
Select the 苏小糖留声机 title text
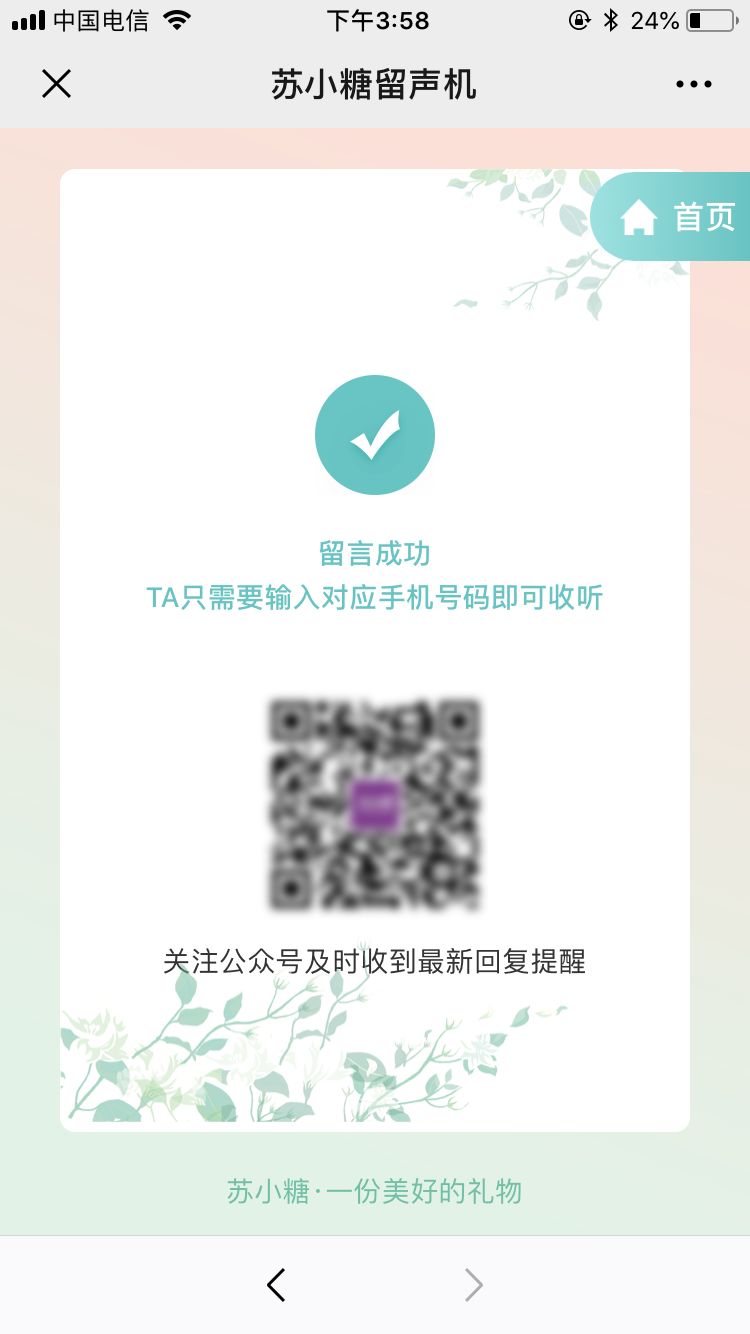tap(375, 84)
